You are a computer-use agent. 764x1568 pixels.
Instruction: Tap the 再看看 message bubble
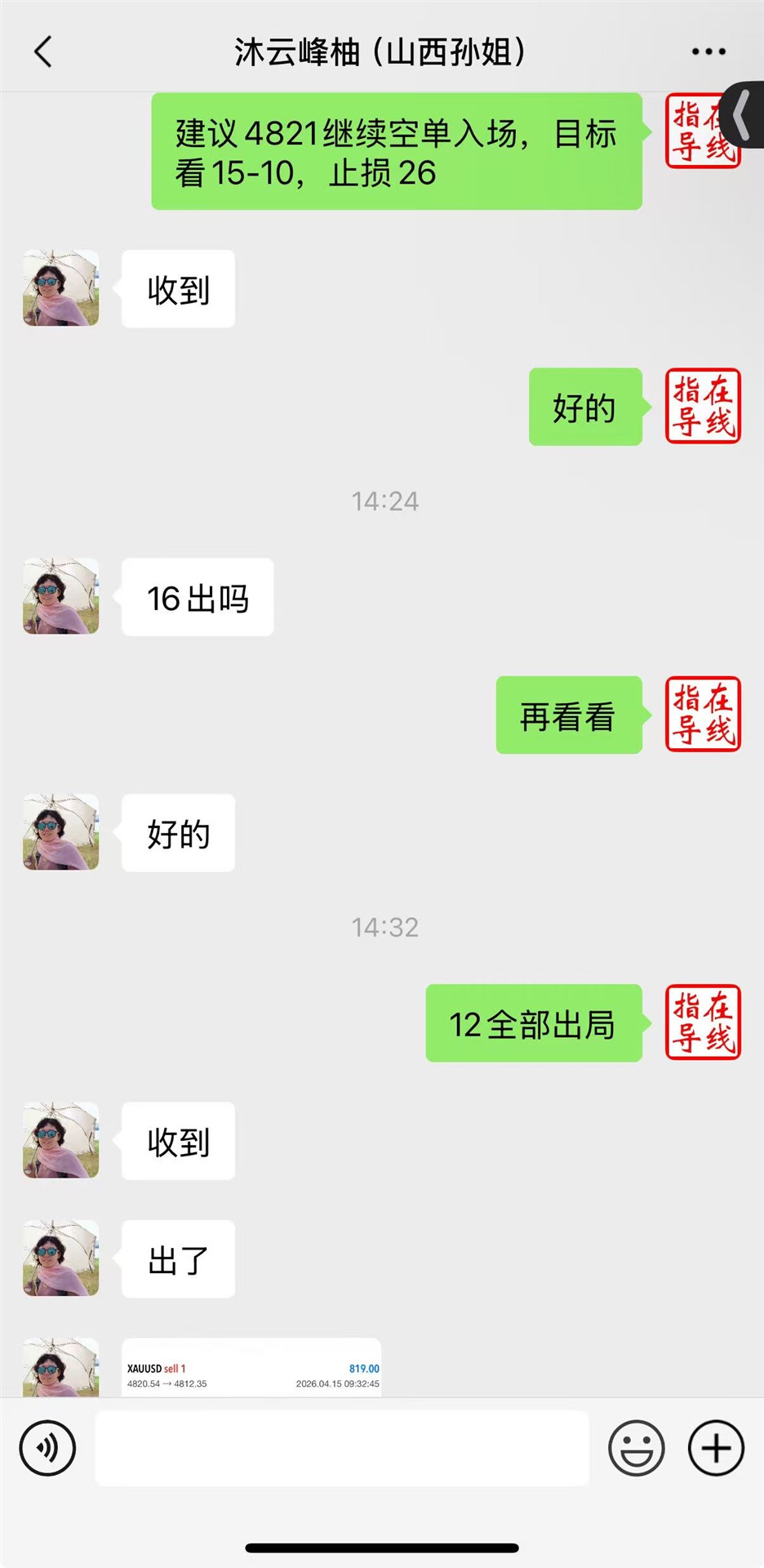pyautogui.click(x=568, y=715)
